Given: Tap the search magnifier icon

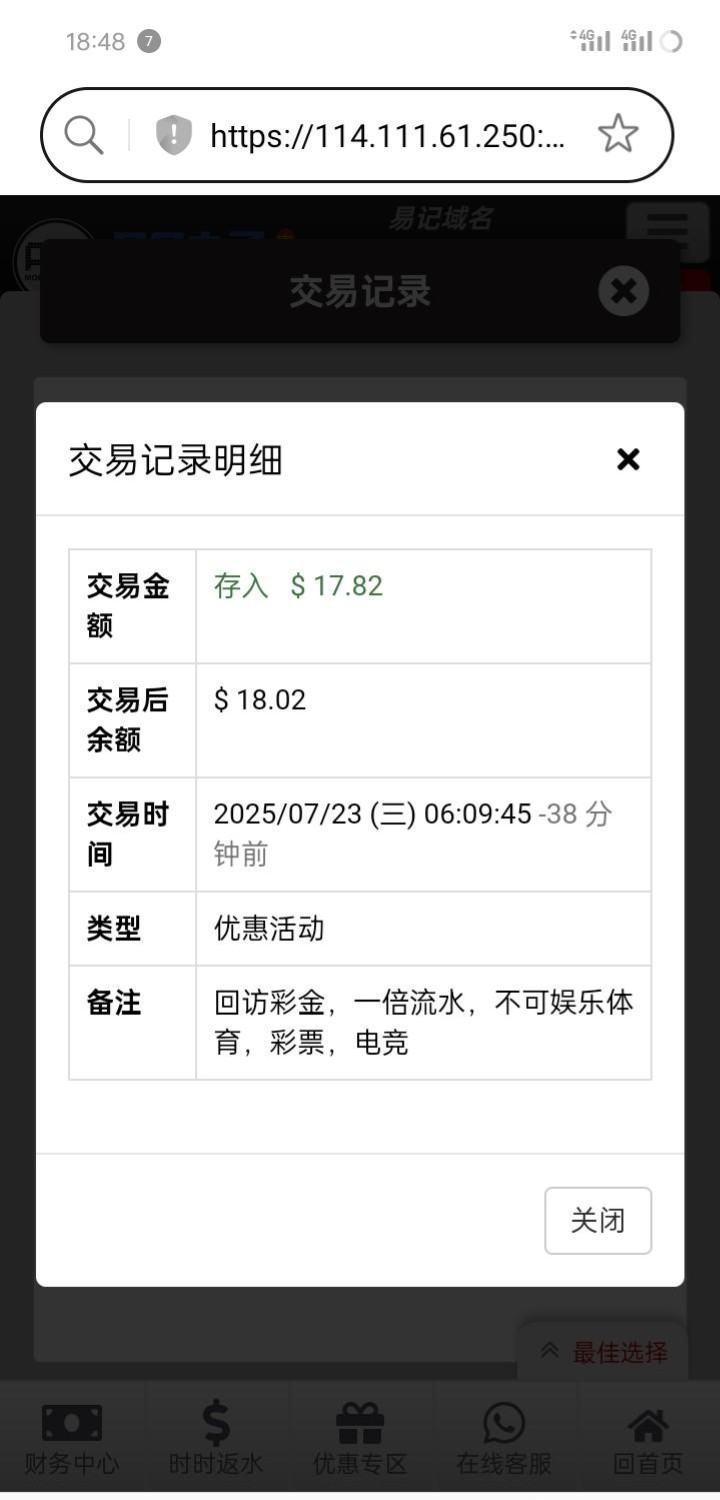Looking at the screenshot, I should click(x=84, y=135).
